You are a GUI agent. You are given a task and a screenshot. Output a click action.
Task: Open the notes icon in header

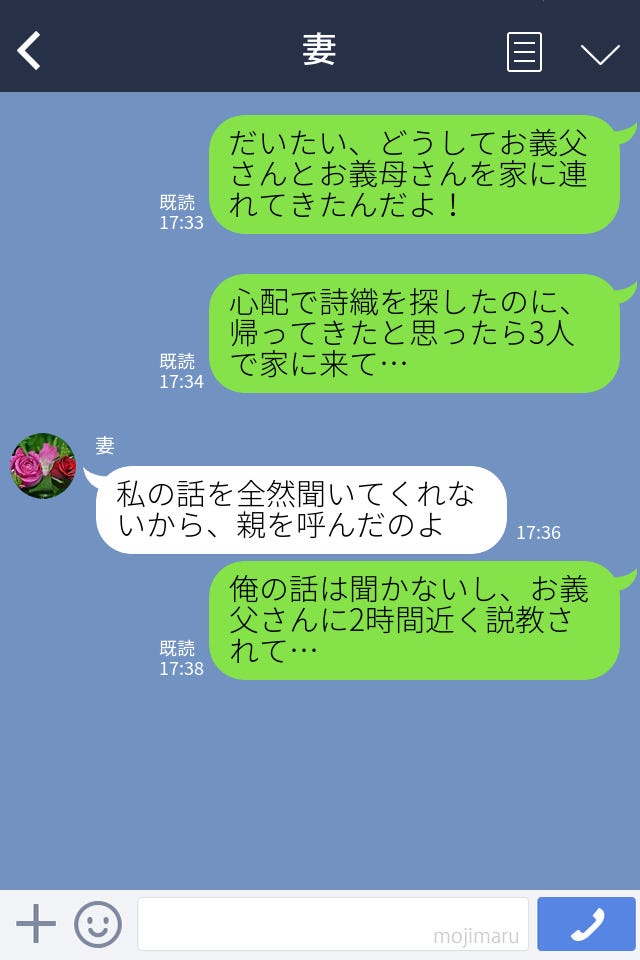524,52
